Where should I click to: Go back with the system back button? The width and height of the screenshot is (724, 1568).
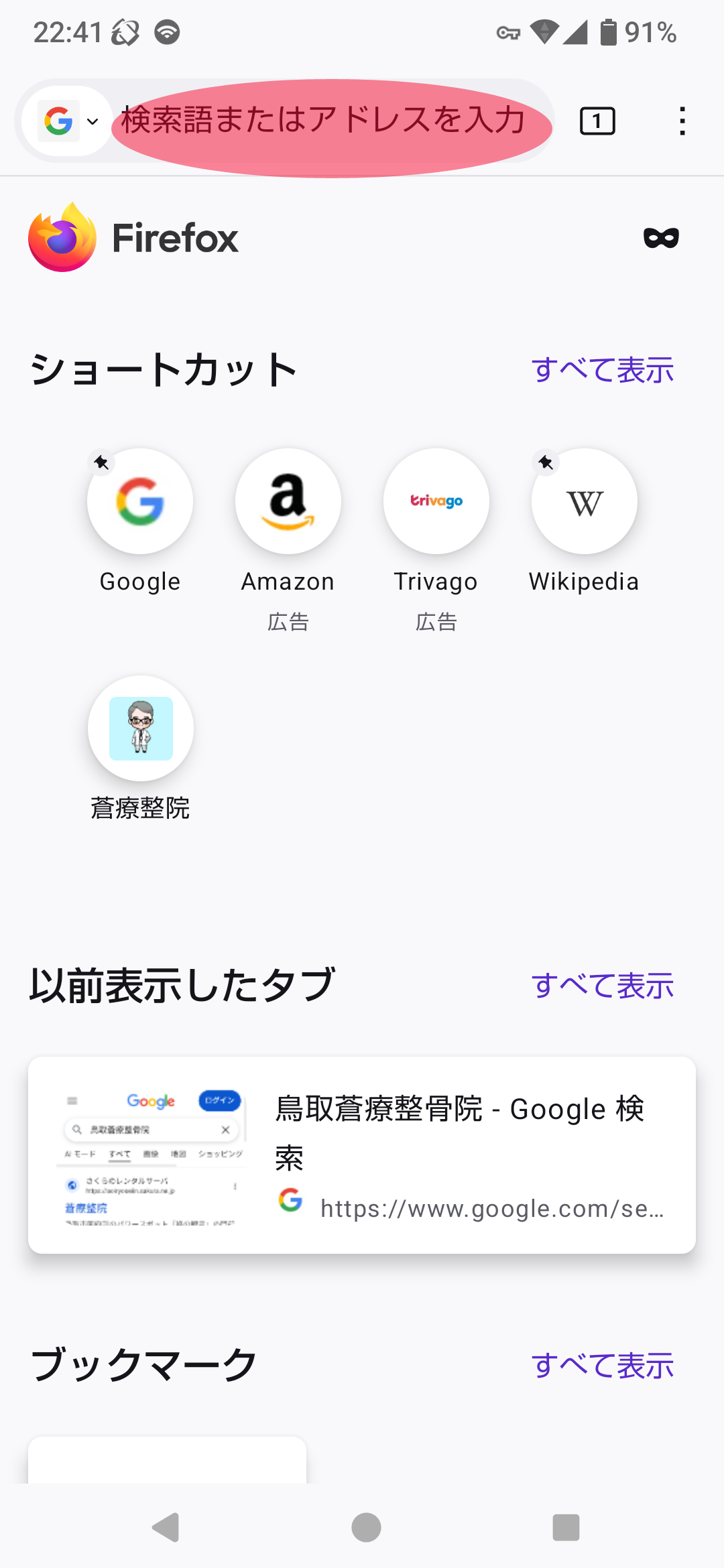(x=166, y=1528)
